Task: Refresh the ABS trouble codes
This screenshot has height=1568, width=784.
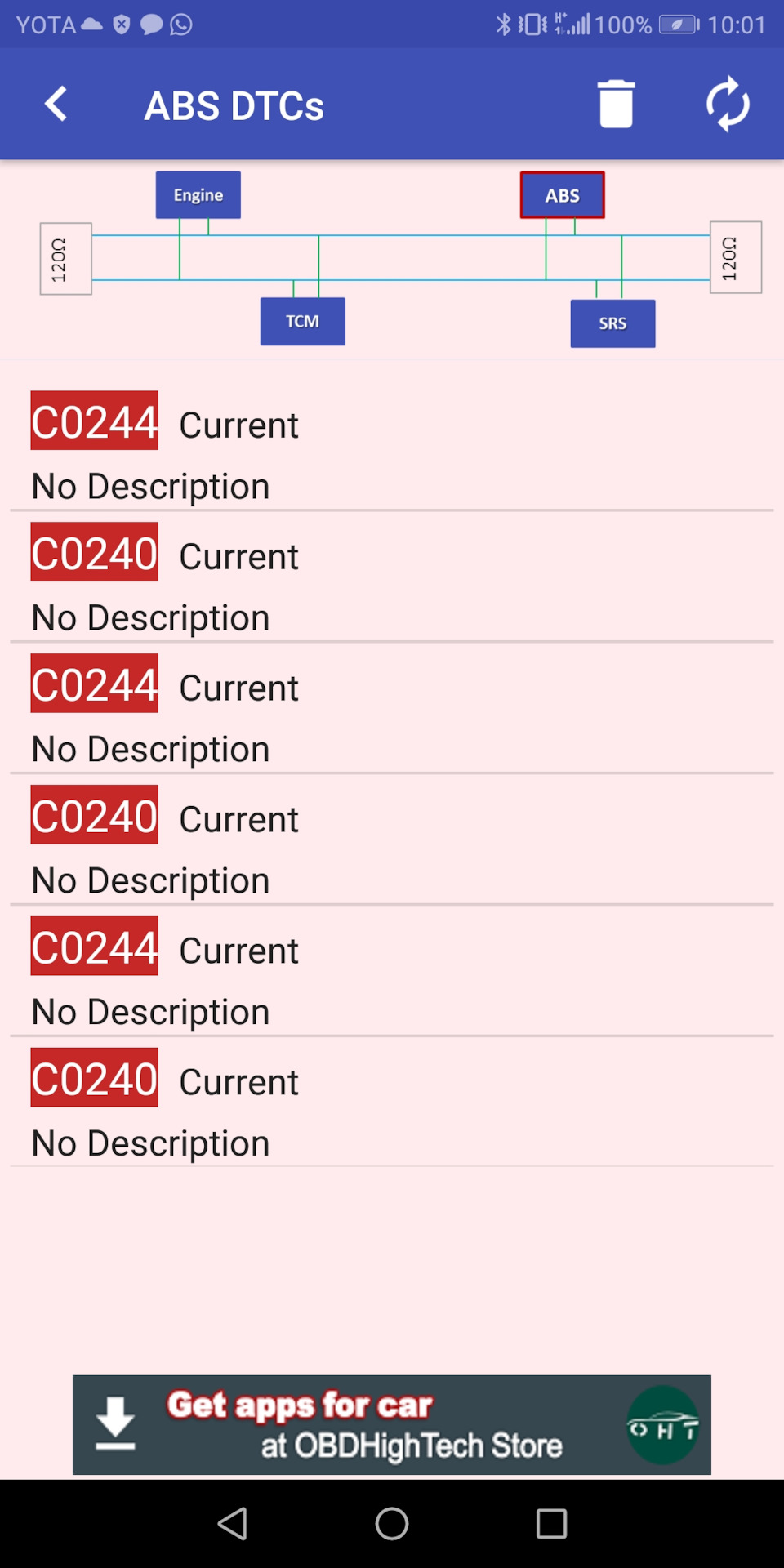Action: point(728,104)
